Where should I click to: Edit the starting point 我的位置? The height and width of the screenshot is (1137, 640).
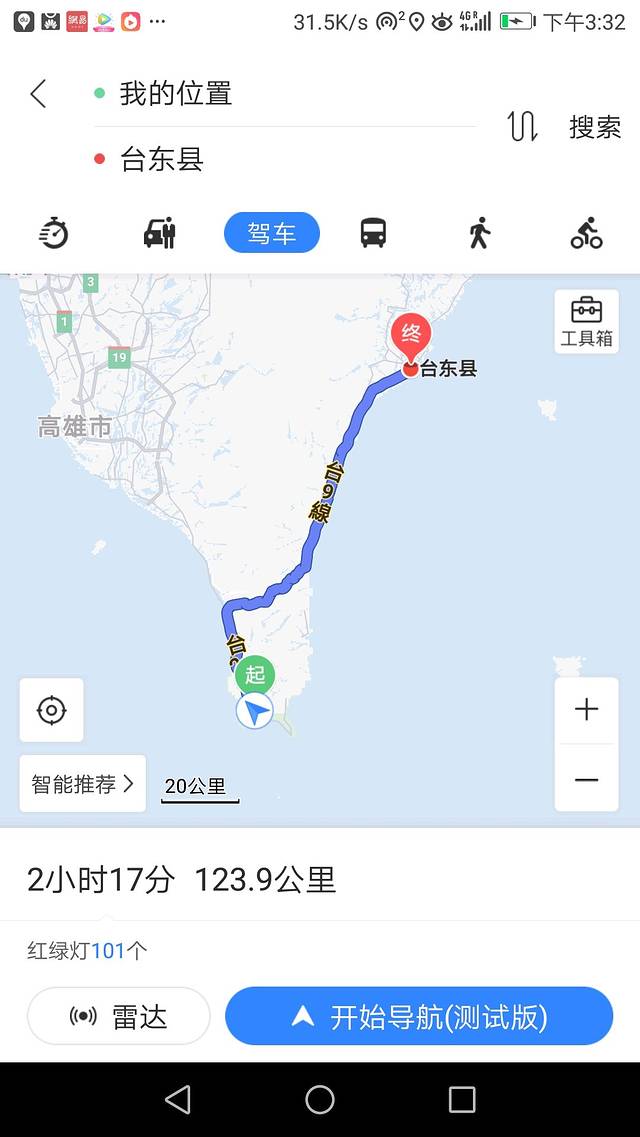click(176, 94)
